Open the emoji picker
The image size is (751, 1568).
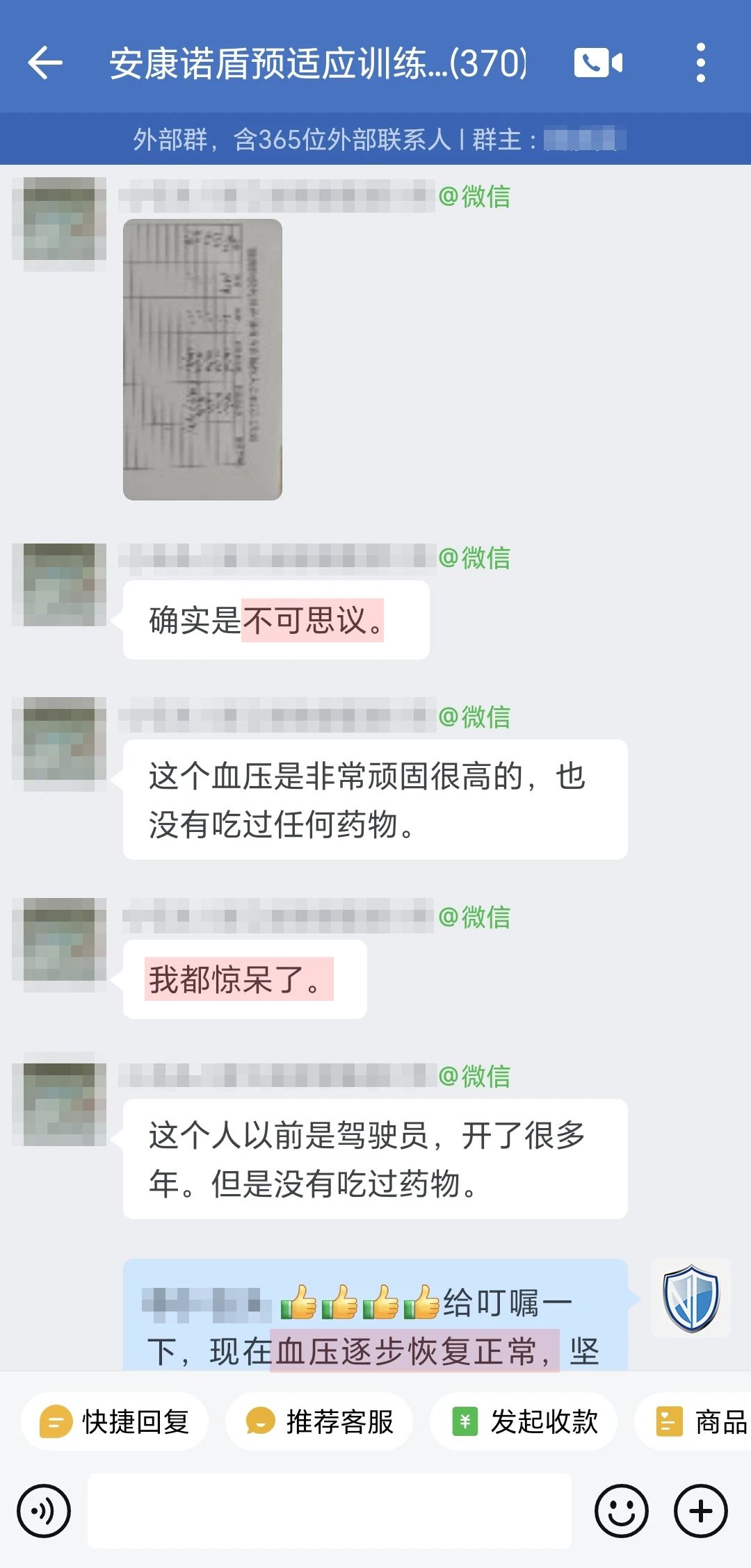[x=621, y=1511]
